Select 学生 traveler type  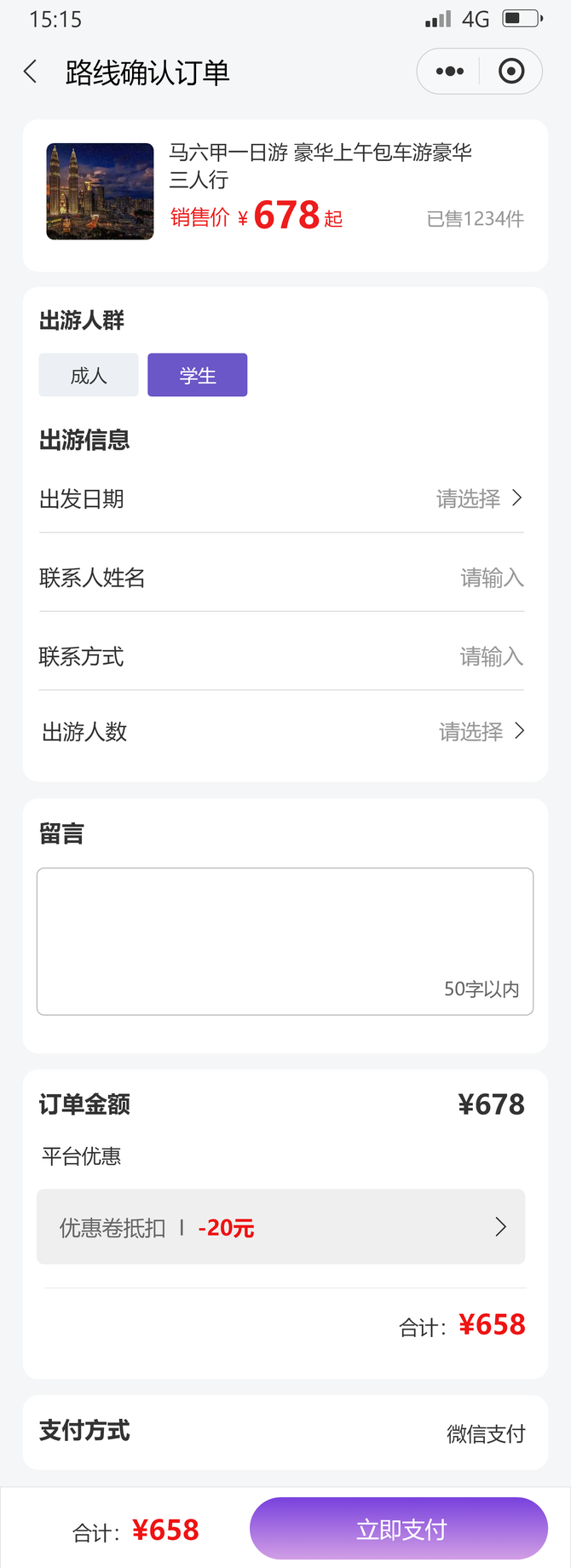tap(197, 375)
